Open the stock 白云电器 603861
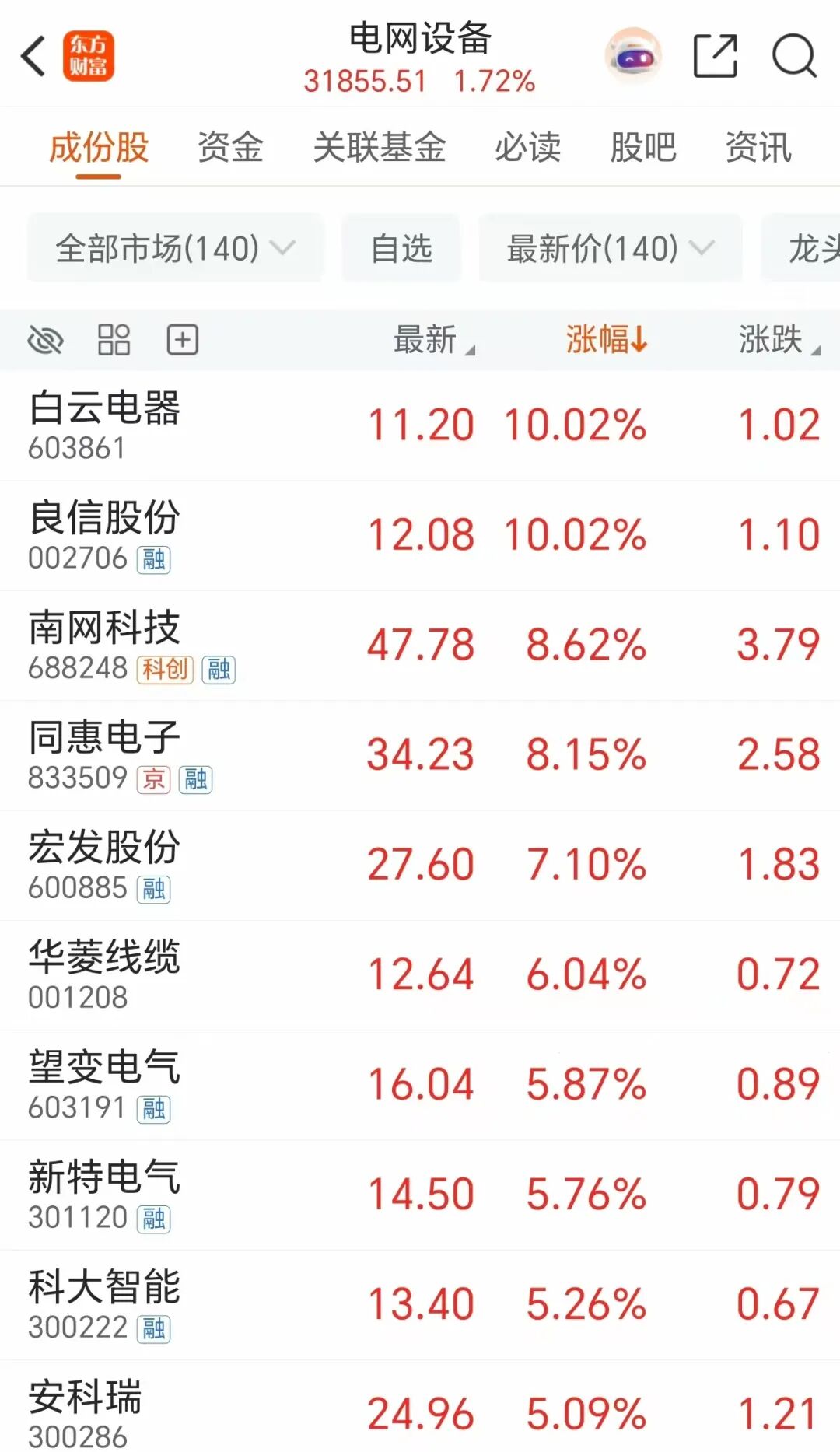Screen dimensions: 840x1452 click(x=420, y=425)
